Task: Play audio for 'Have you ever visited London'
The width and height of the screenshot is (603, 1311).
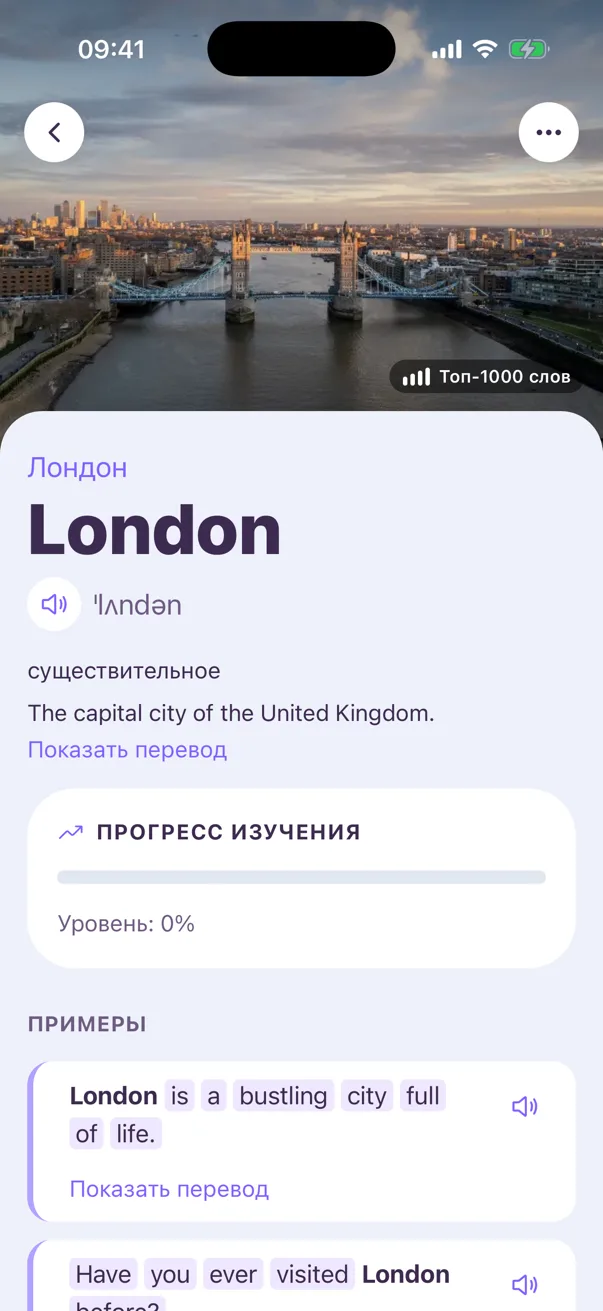Action: coord(525,1284)
